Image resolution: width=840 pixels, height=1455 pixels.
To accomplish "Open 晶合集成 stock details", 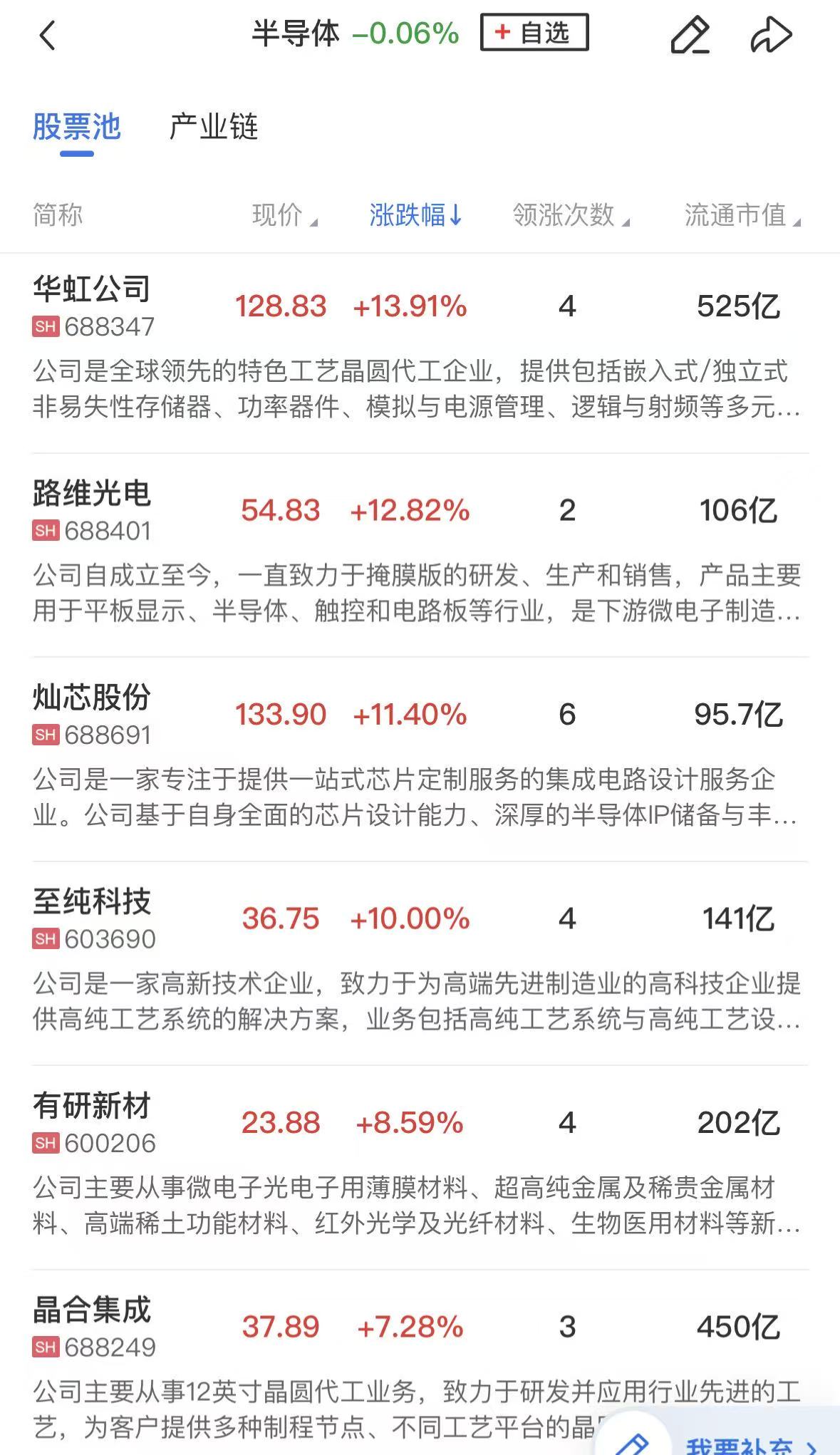I will coord(93,1310).
